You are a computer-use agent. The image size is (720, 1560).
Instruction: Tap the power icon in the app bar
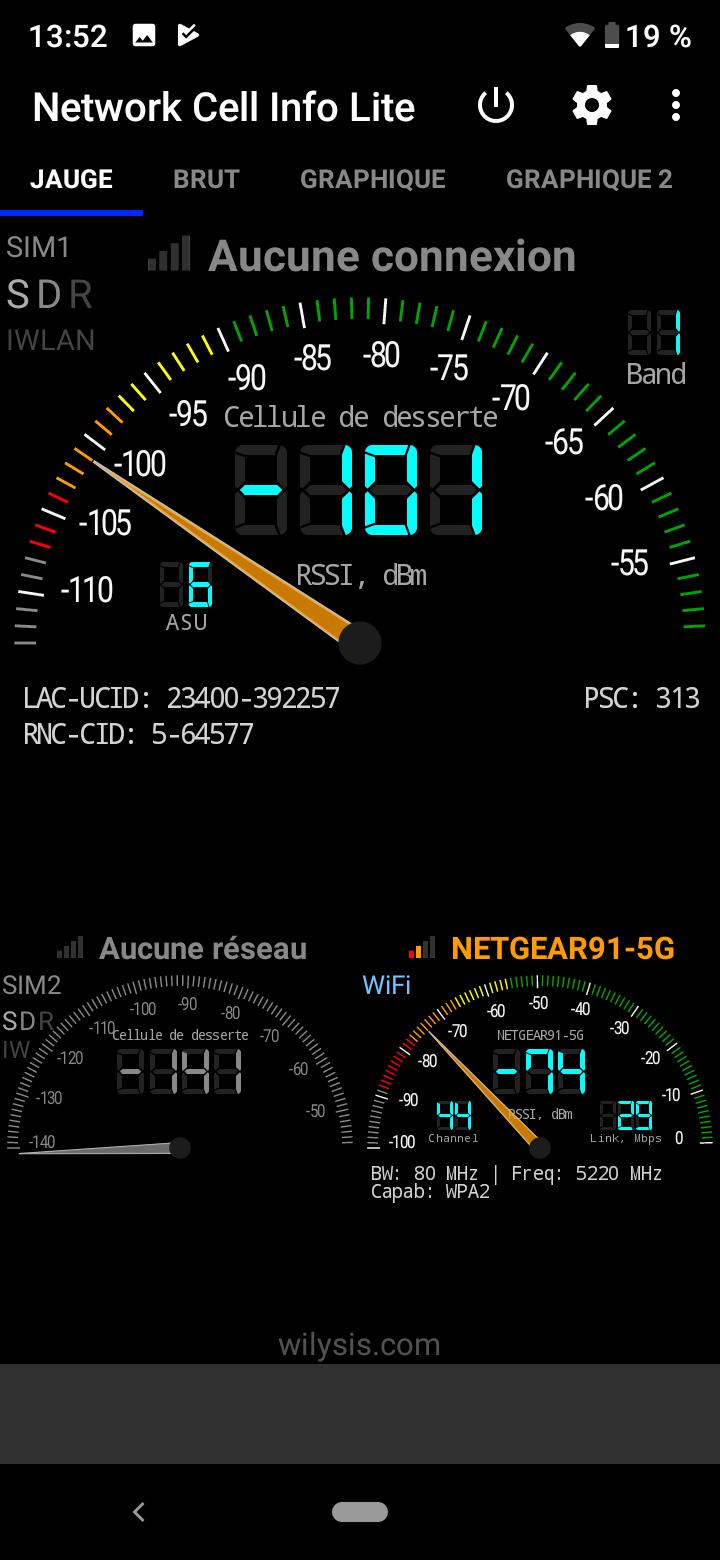[x=496, y=106]
